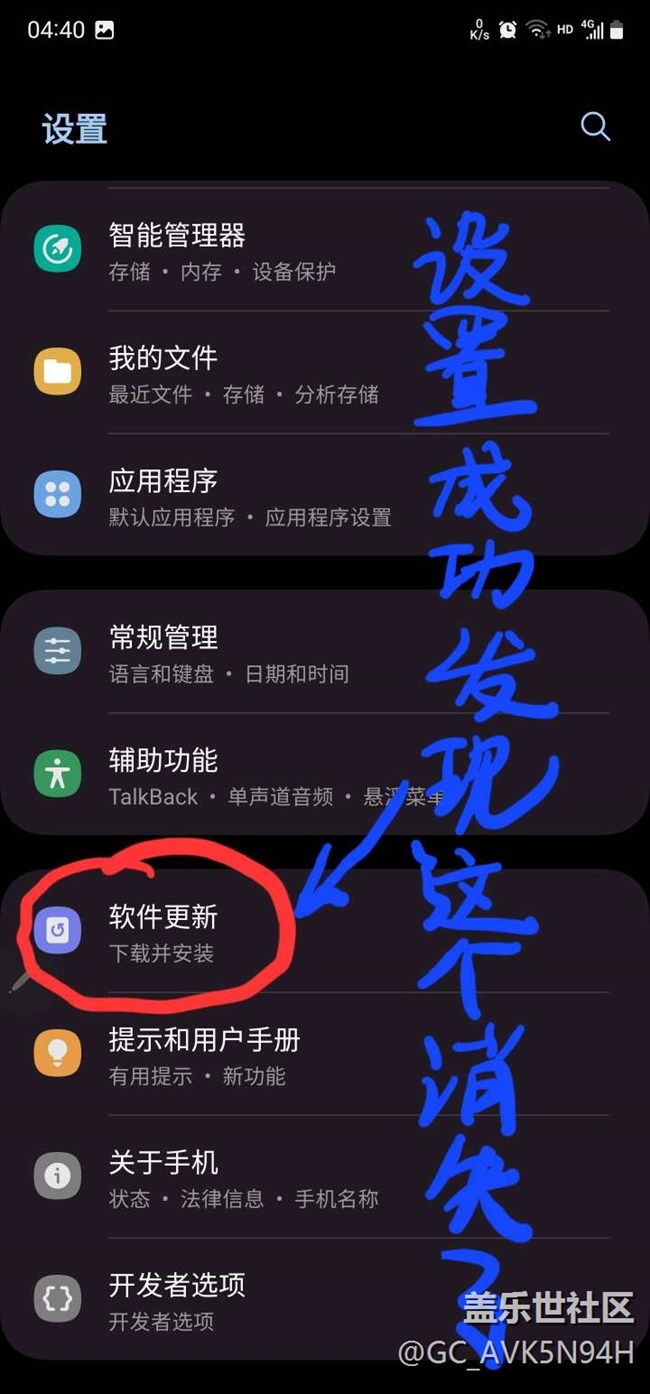Open 辅助功能 settings
The width and height of the screenshot is (650, 1394).
click(325, 775)
